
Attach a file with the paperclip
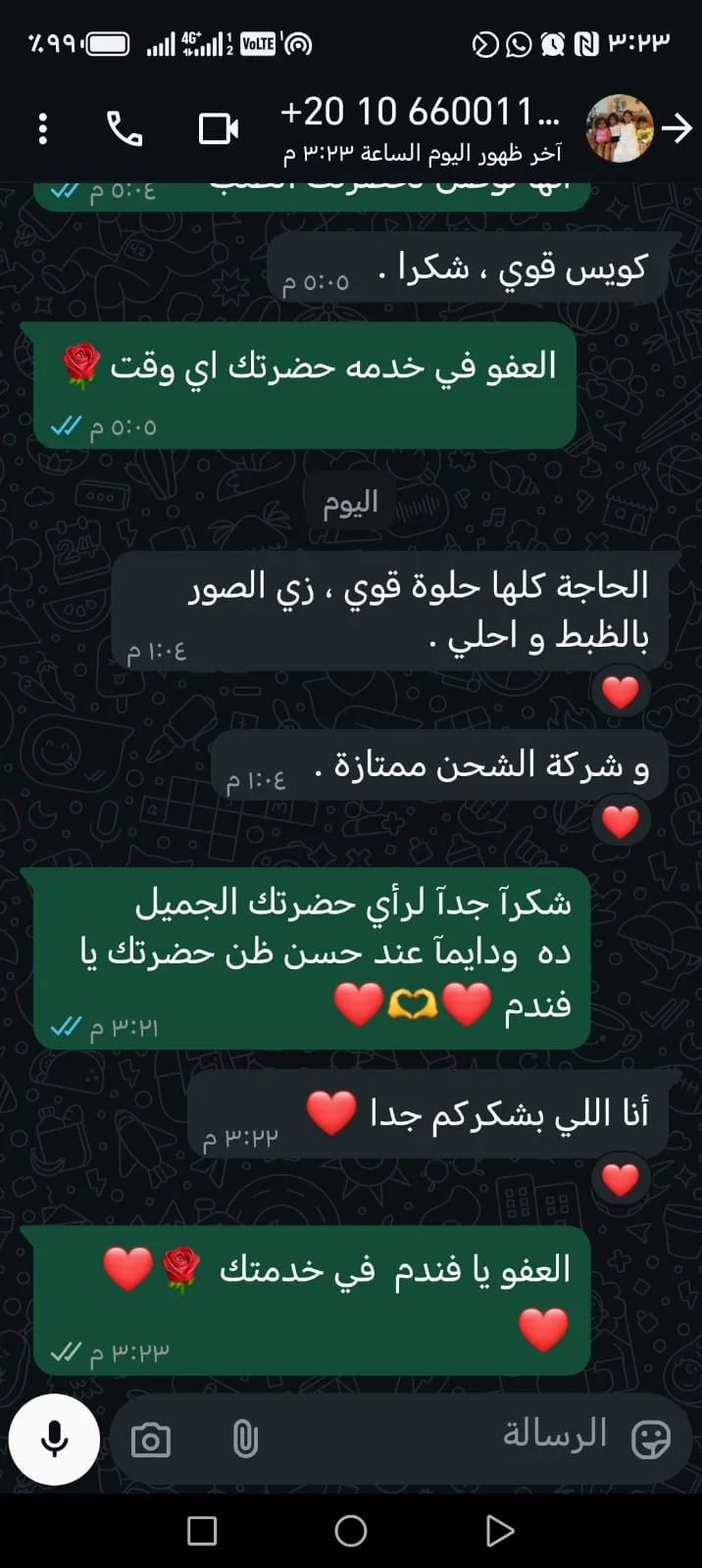pyautogui.click(x=244, y=1440)
